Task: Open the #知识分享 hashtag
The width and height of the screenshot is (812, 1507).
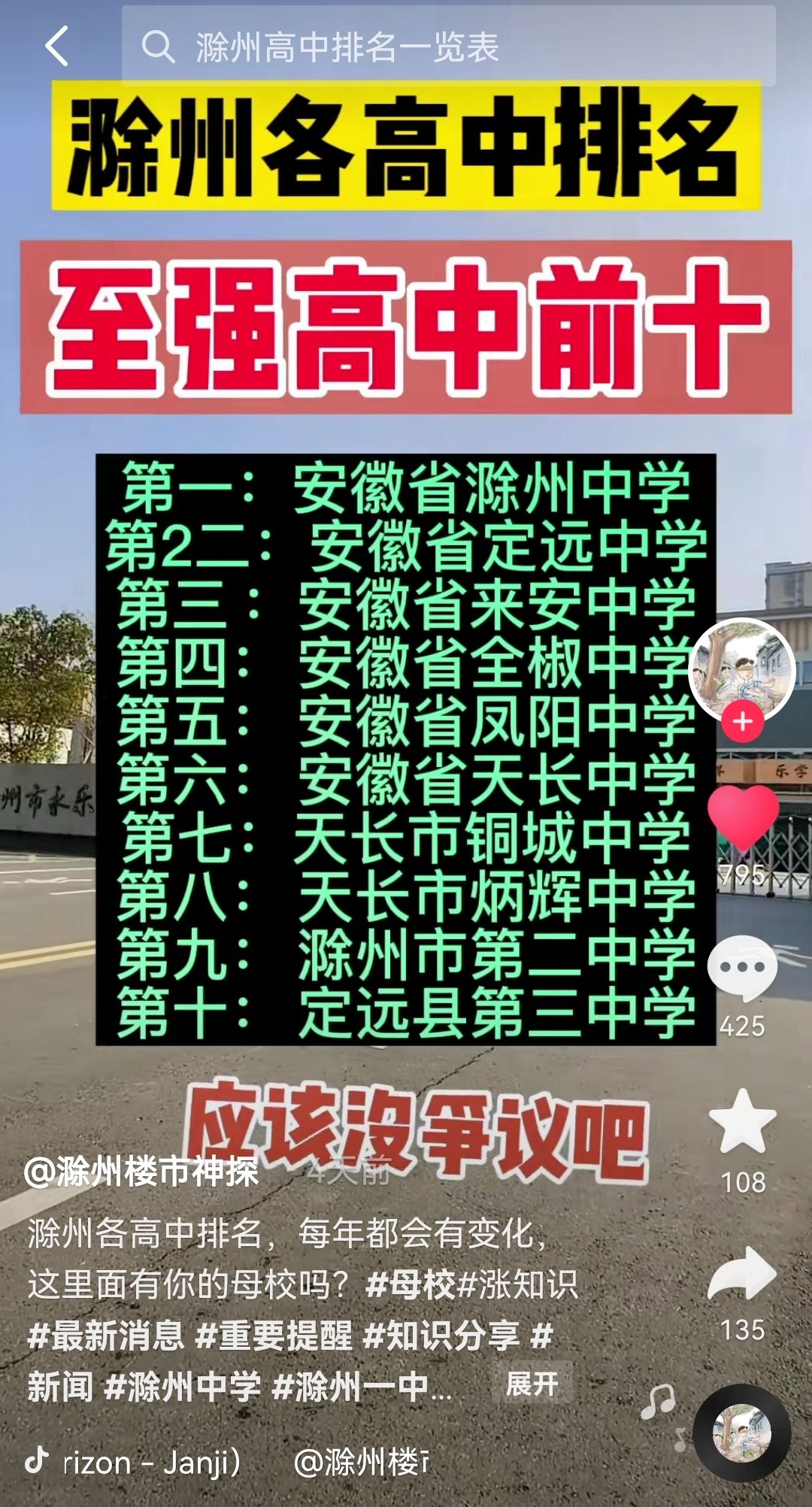Action: click(x=441, y=1336)
